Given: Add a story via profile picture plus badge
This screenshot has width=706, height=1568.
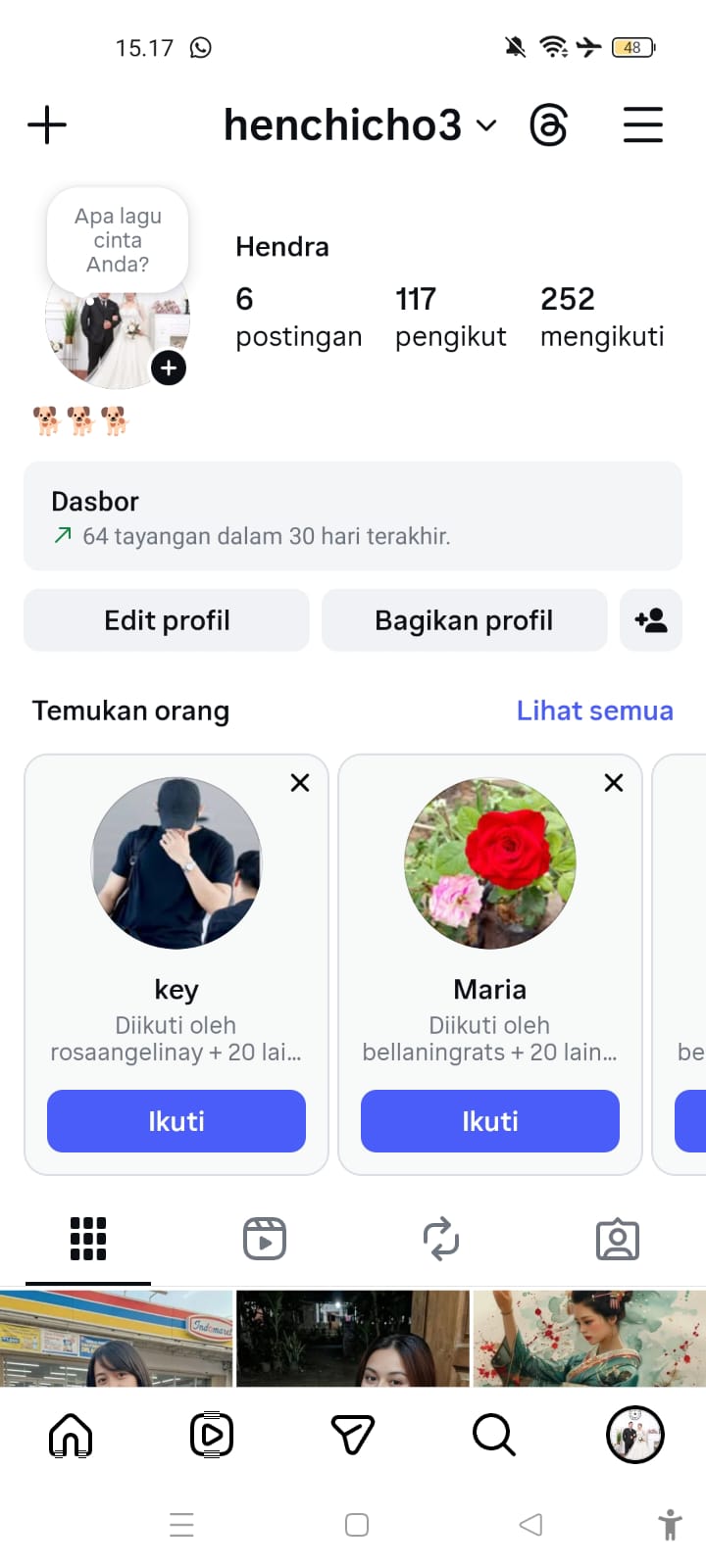Looking at the screenshot, I should tap(169, 367).
